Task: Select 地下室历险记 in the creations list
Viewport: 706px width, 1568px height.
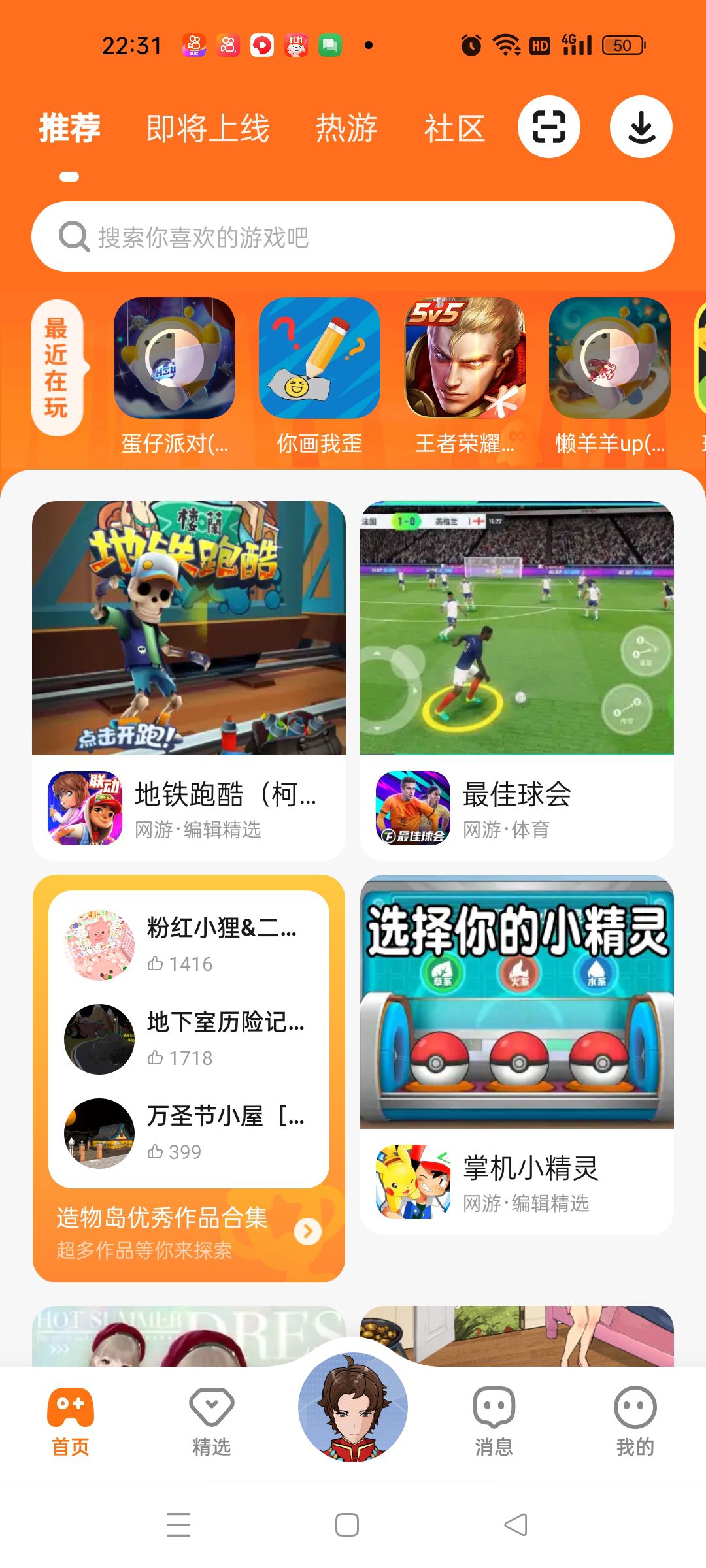Action: [x=189, y=1039]
